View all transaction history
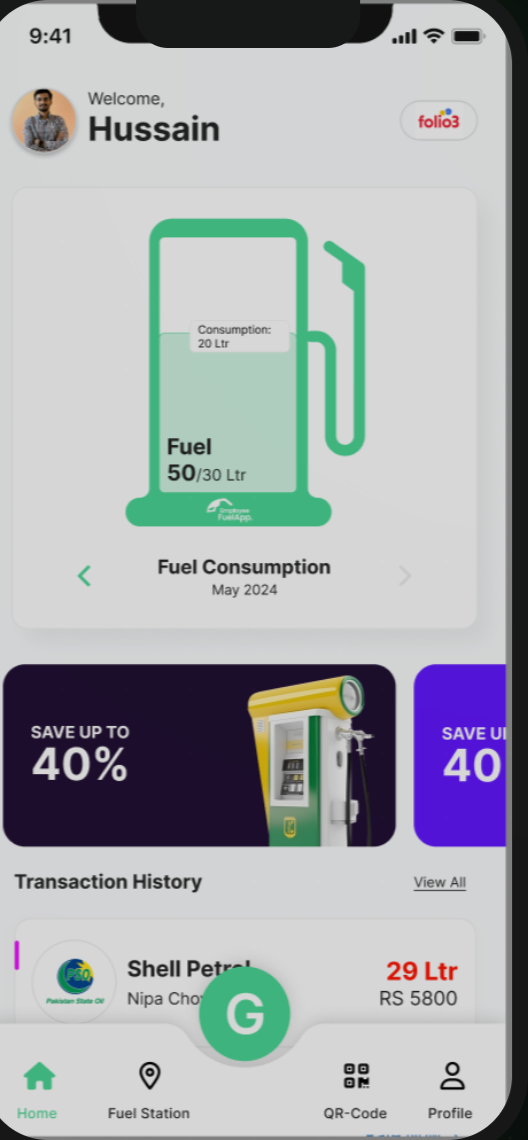 pyautogui.click(x=440, y=883)
